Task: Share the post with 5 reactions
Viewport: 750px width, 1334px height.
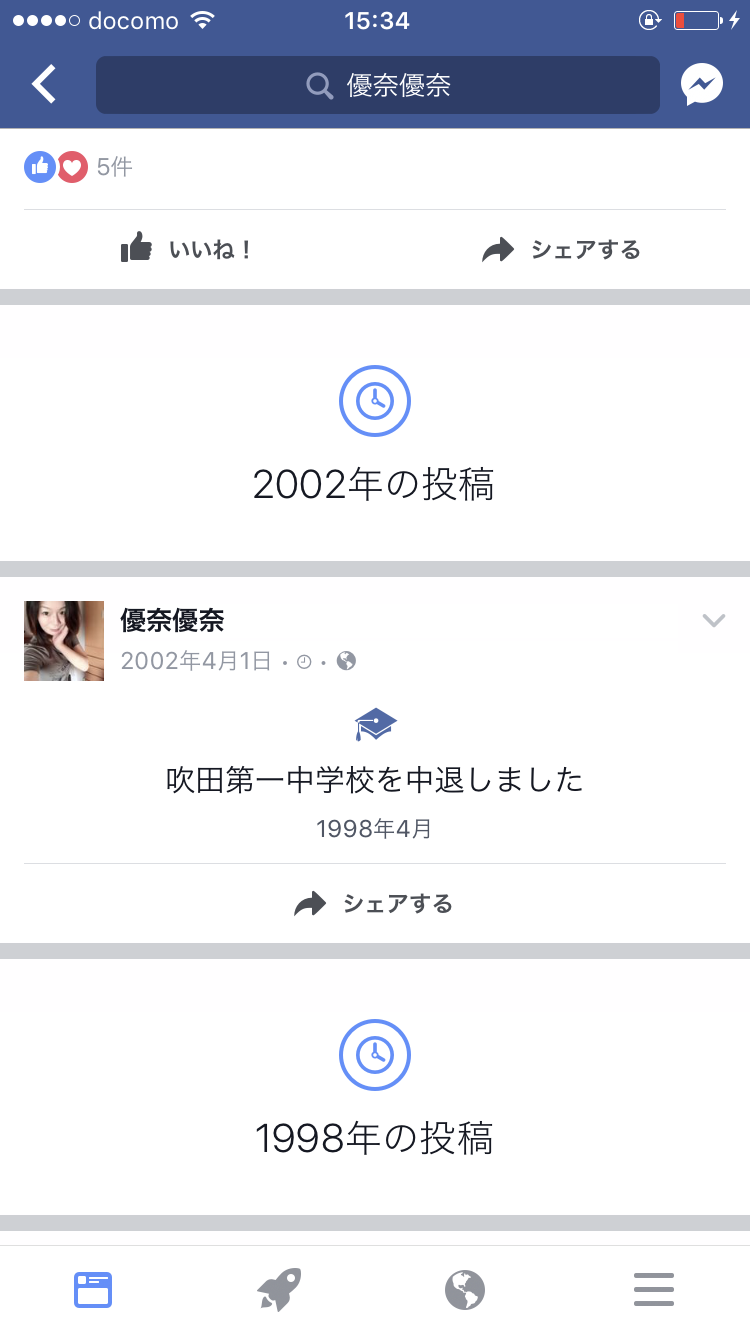Action: (x=561, y=249)
